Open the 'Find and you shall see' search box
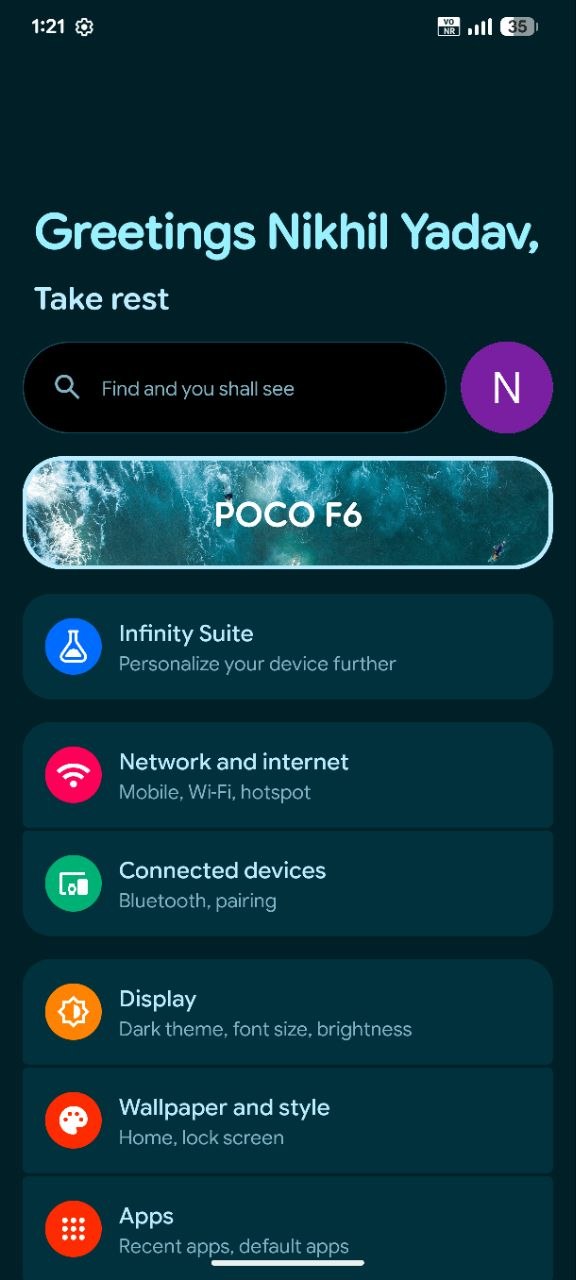The width and height of the screenshot is (576, 1280). point(234,388)
